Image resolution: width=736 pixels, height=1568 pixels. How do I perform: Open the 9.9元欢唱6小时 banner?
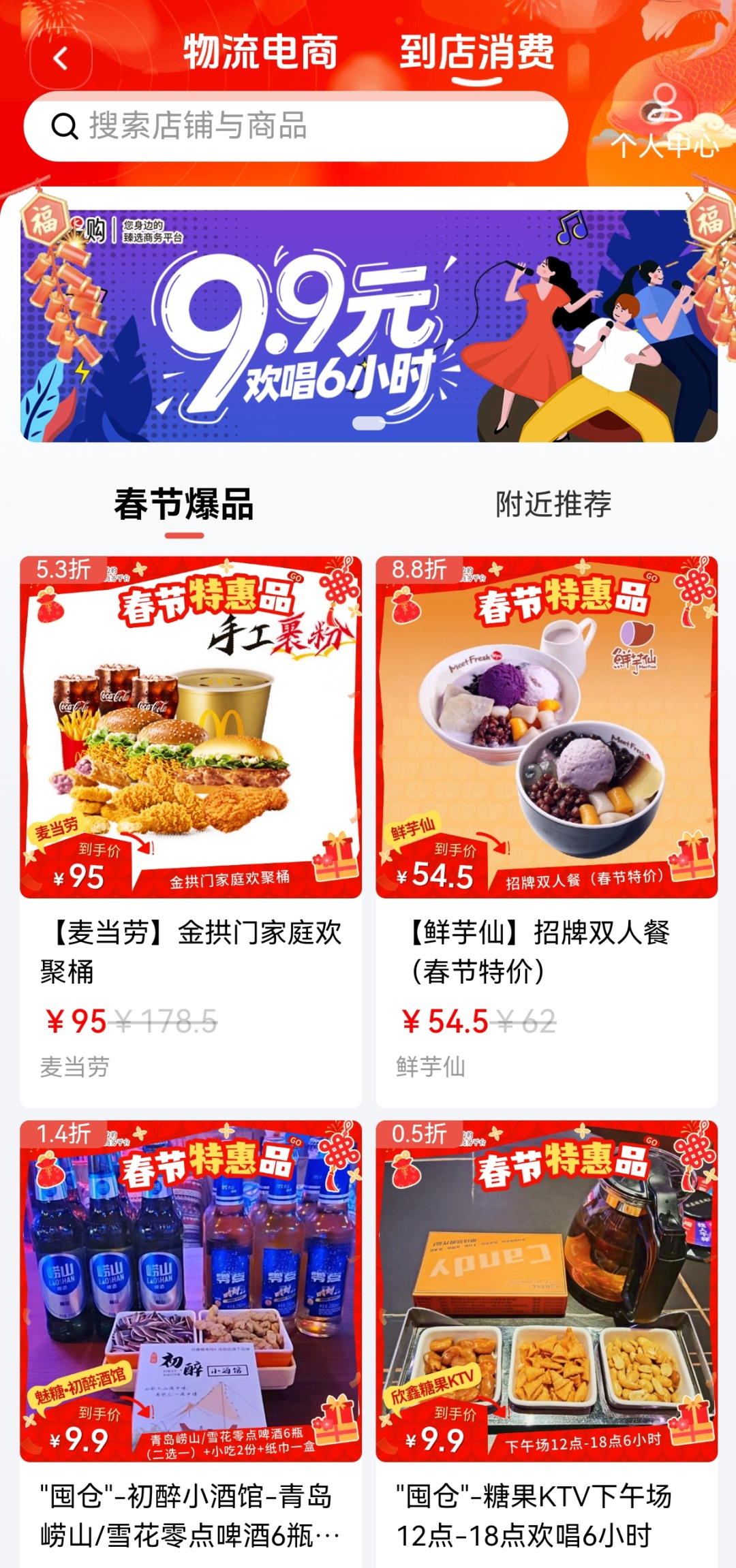coord(369,326)
